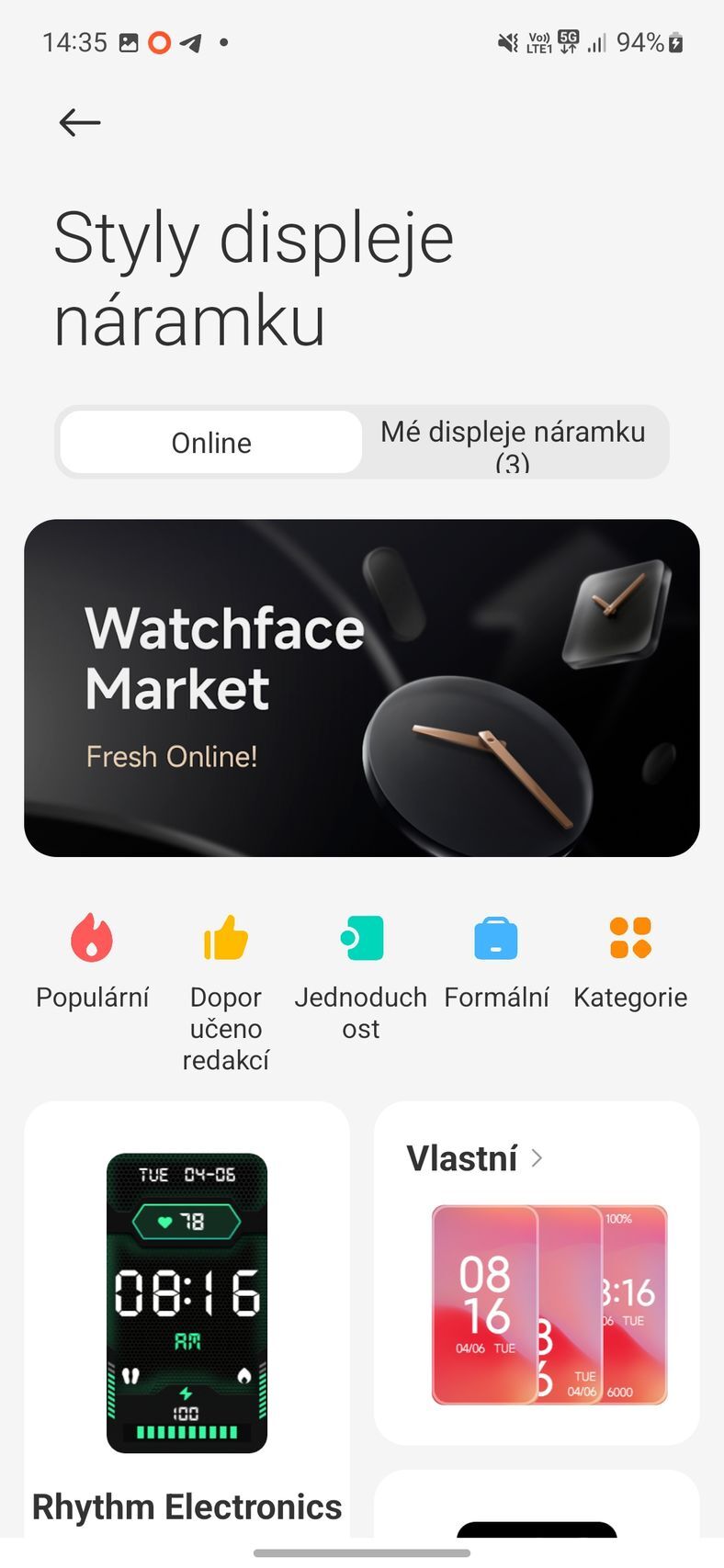Open the Kategorie grid icon
This screenshot has width=724, height=1568.
pos(630,939)
